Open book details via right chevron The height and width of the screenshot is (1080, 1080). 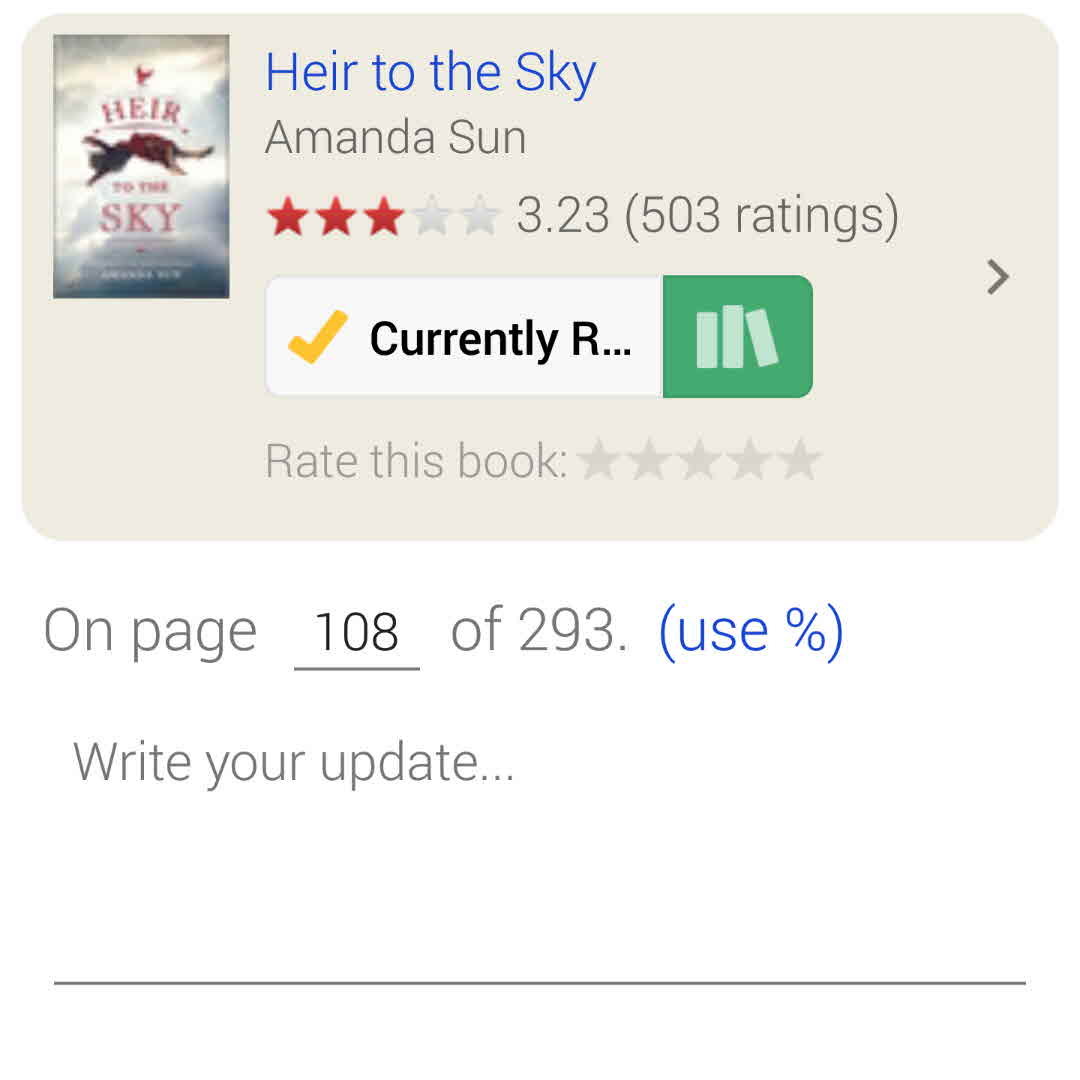pyautogui.click(x=997, y=277)
